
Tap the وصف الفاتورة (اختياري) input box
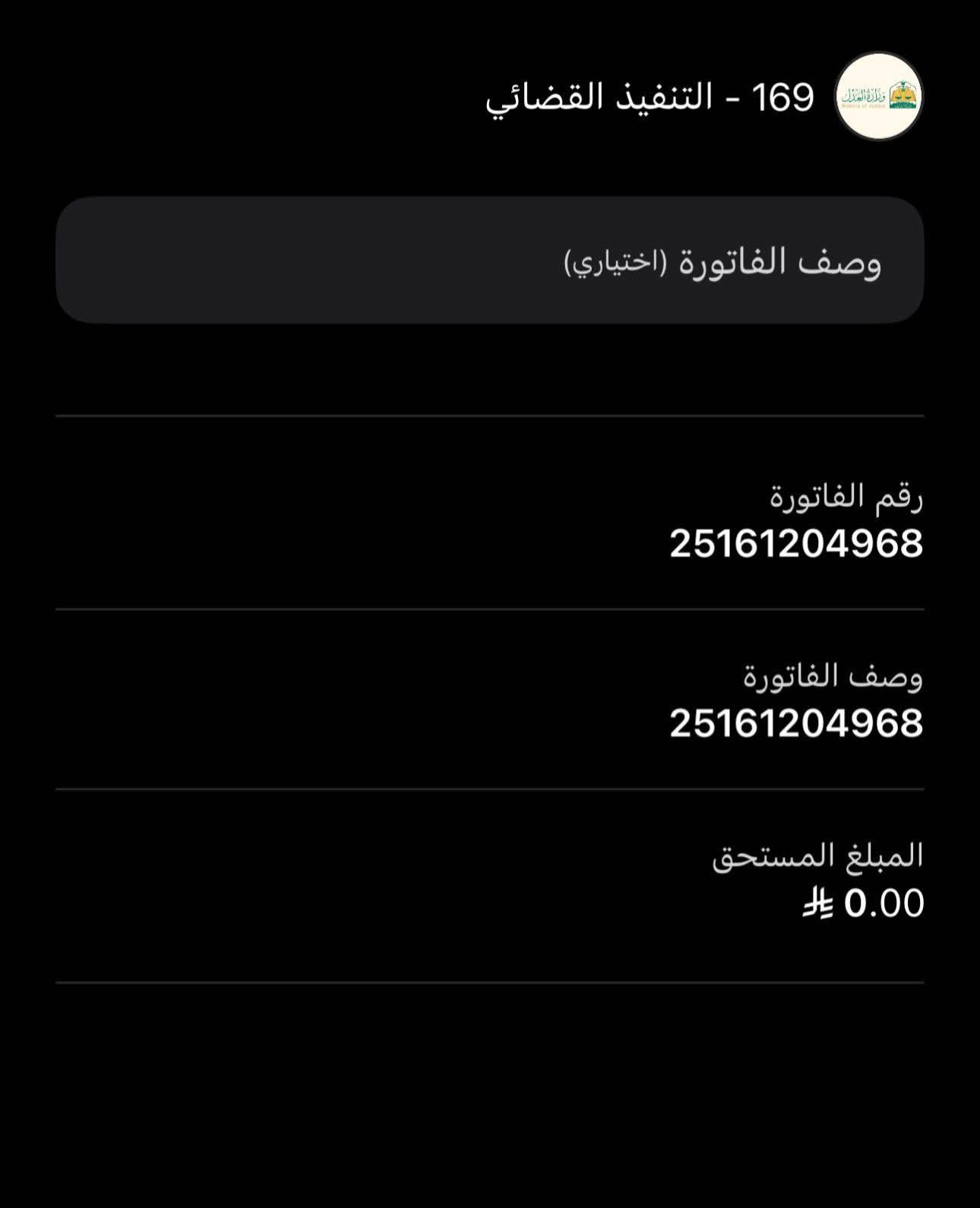click(x=490, y=260)
